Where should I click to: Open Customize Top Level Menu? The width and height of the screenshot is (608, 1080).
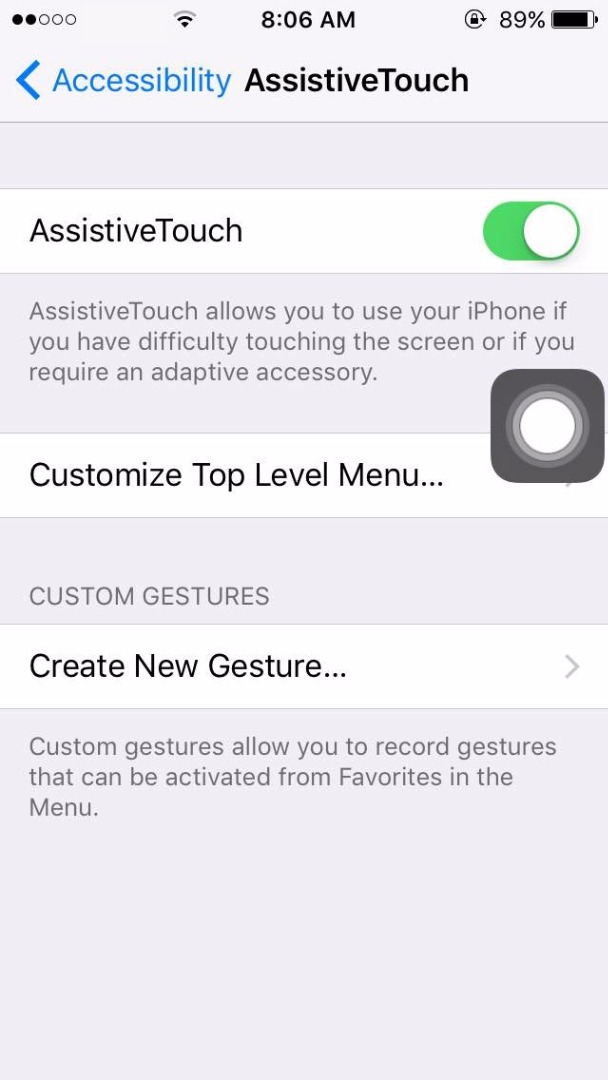point(236,475)
